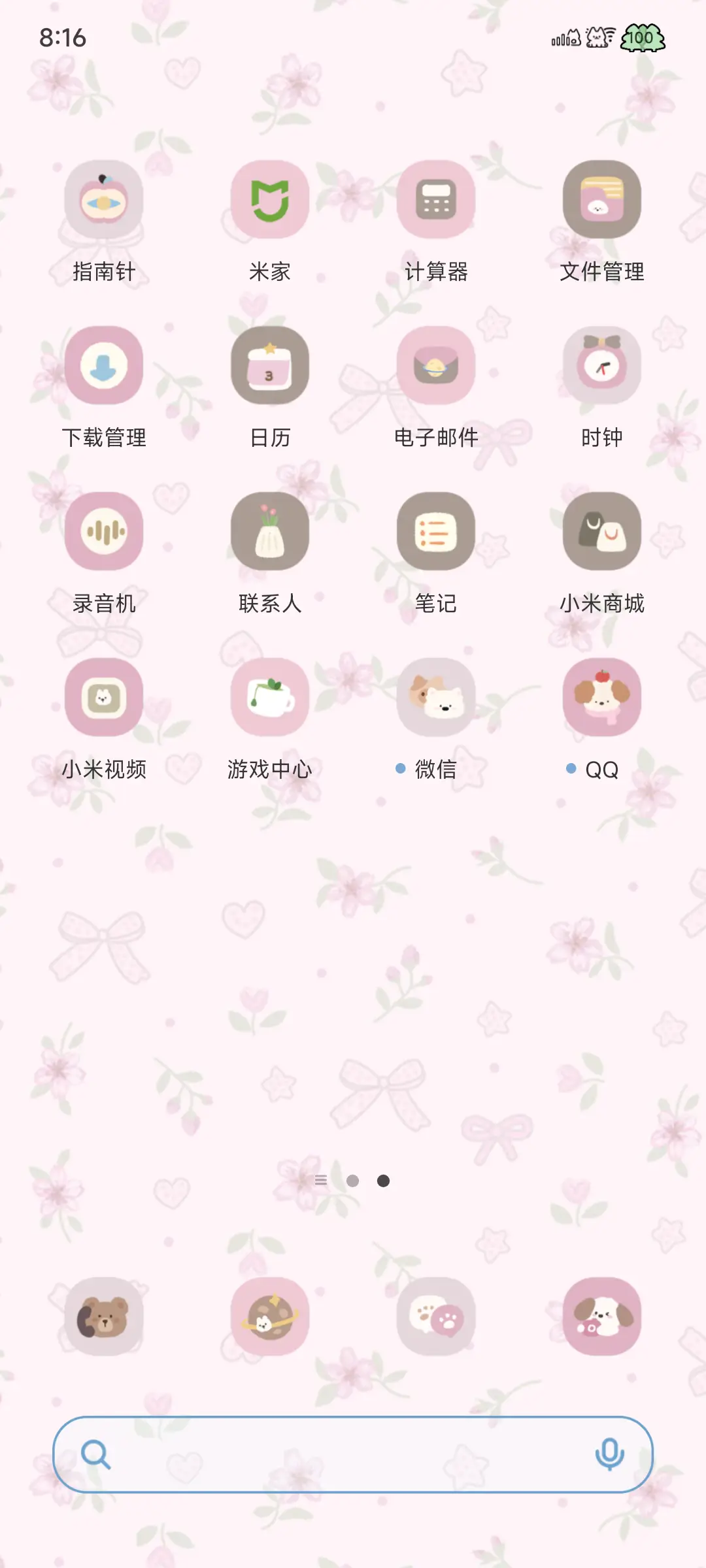Open the 笔记 notes app
Image resolution: width=706 pixels, height=1568 pixels.
[435, 532]
